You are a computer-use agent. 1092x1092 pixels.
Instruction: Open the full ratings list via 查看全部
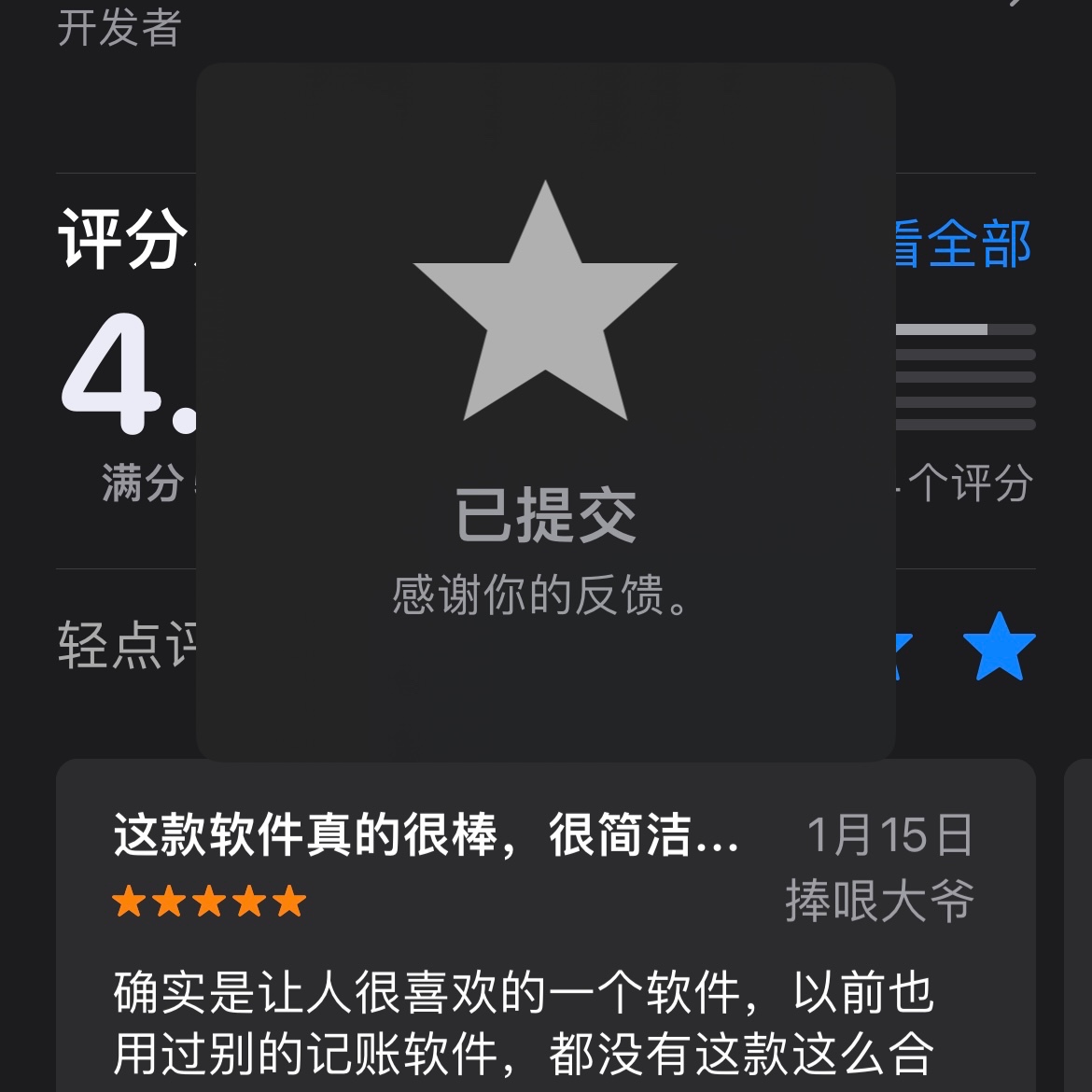963,245
